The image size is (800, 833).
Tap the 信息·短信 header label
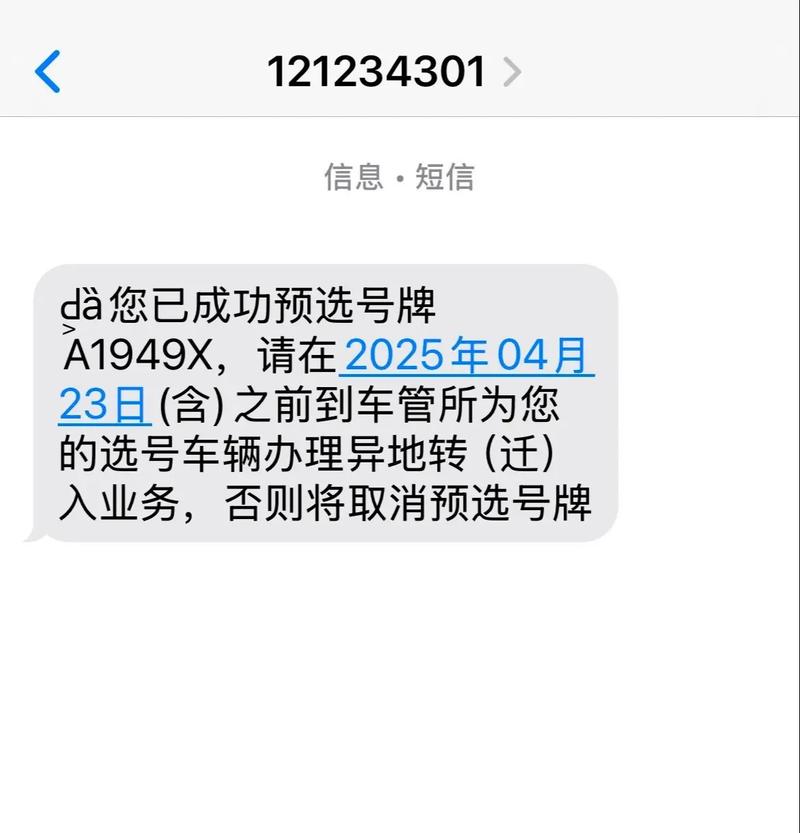(400, 176)
